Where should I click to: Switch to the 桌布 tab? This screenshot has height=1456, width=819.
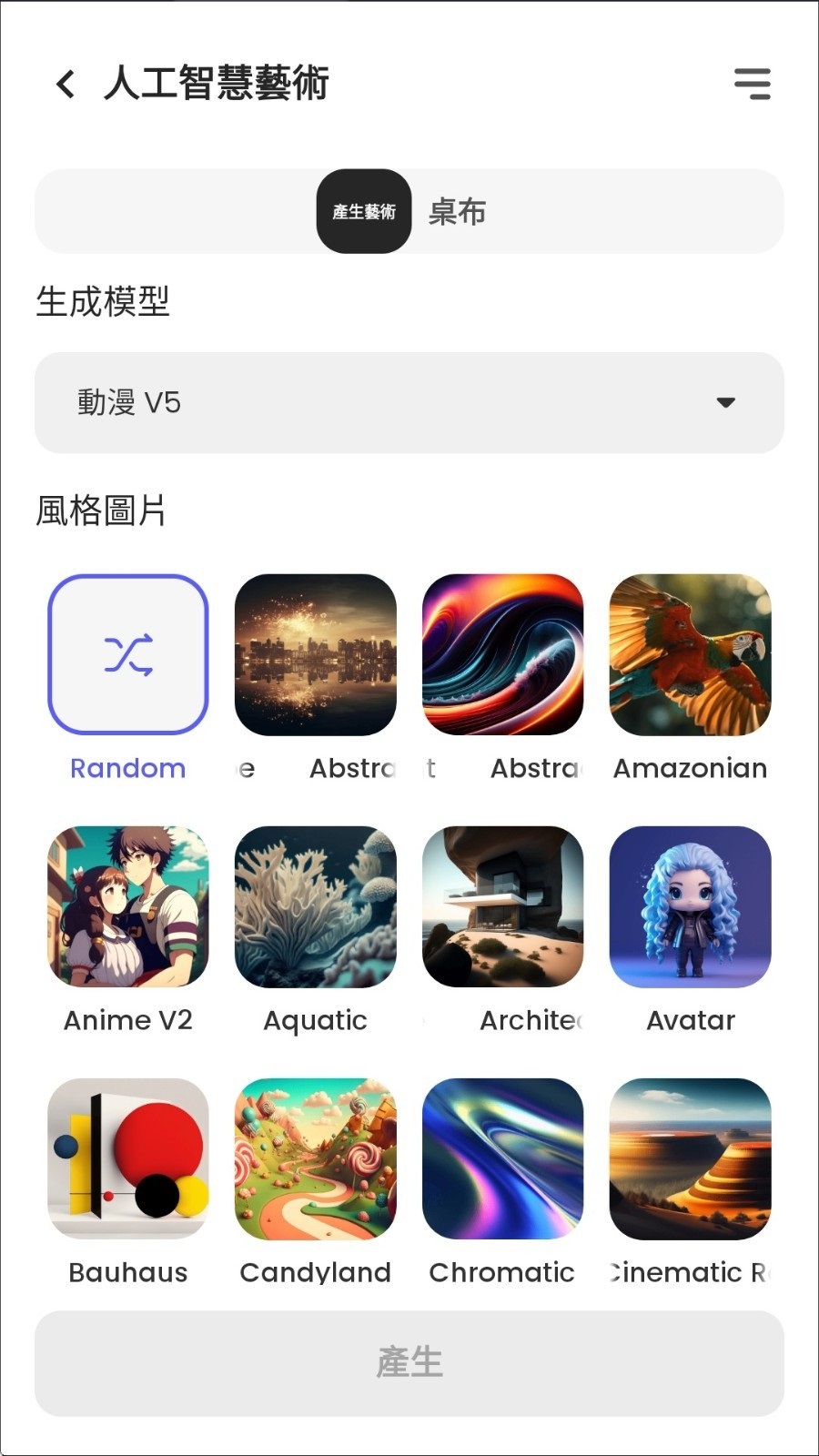point(457,212)
